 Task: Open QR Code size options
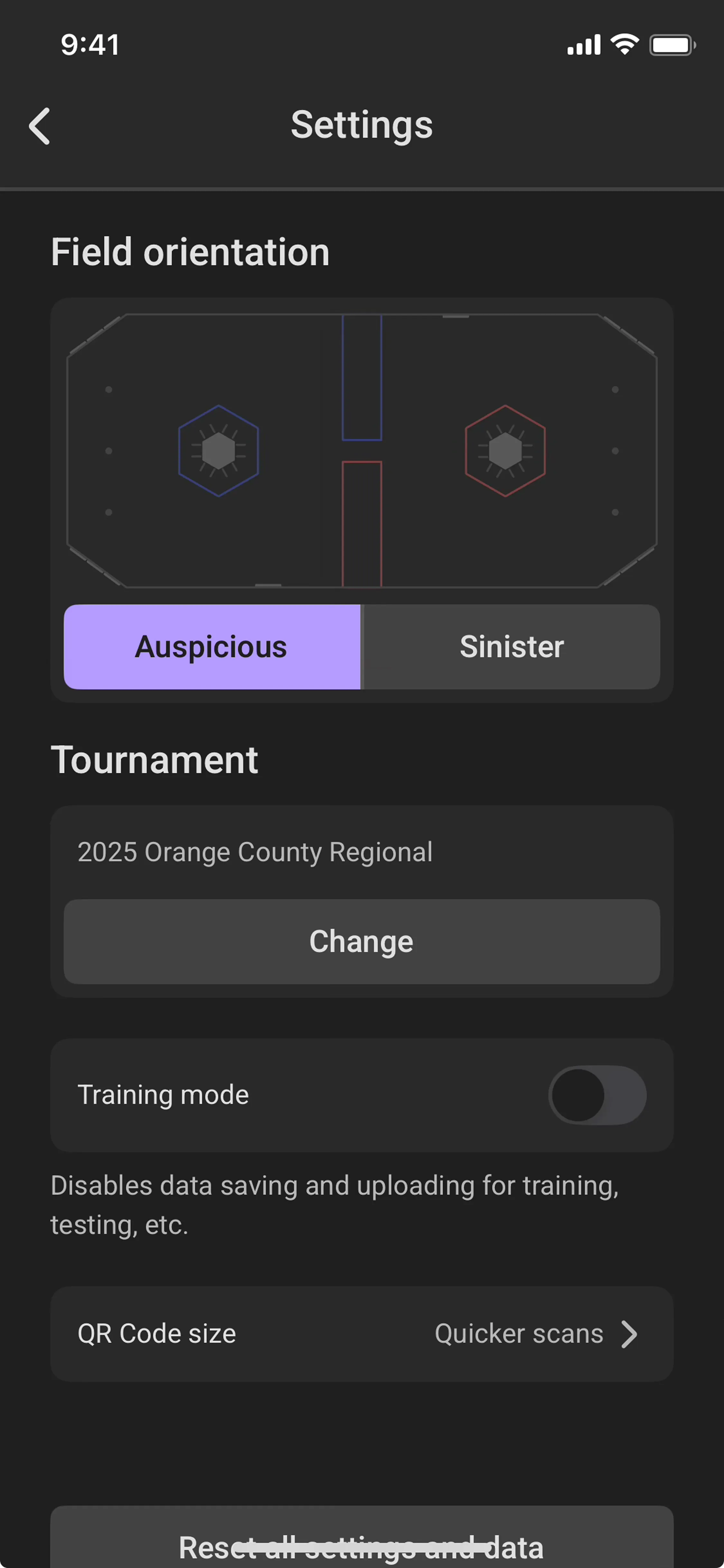click(x=361, y=1334)
